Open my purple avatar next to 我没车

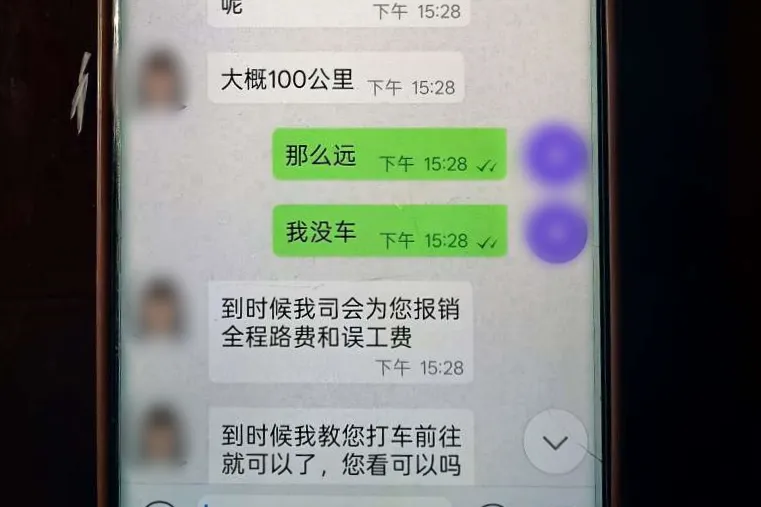point(556,232)
